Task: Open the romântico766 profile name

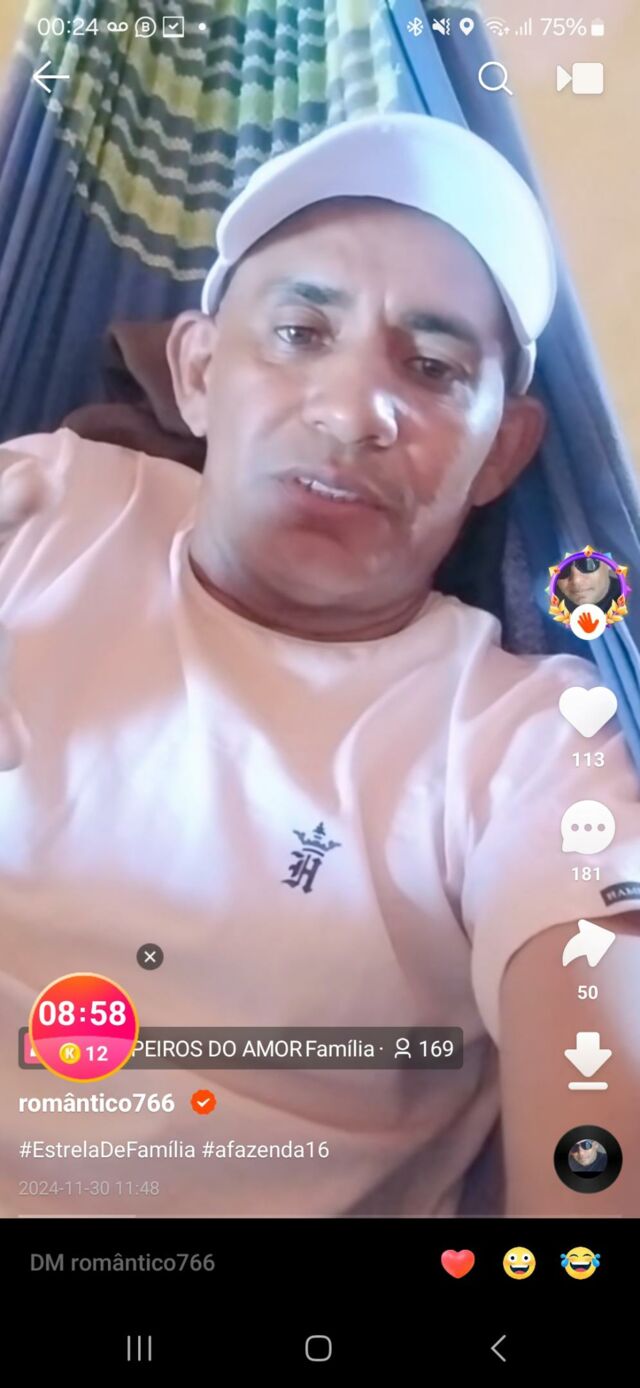Action: 97,1103
